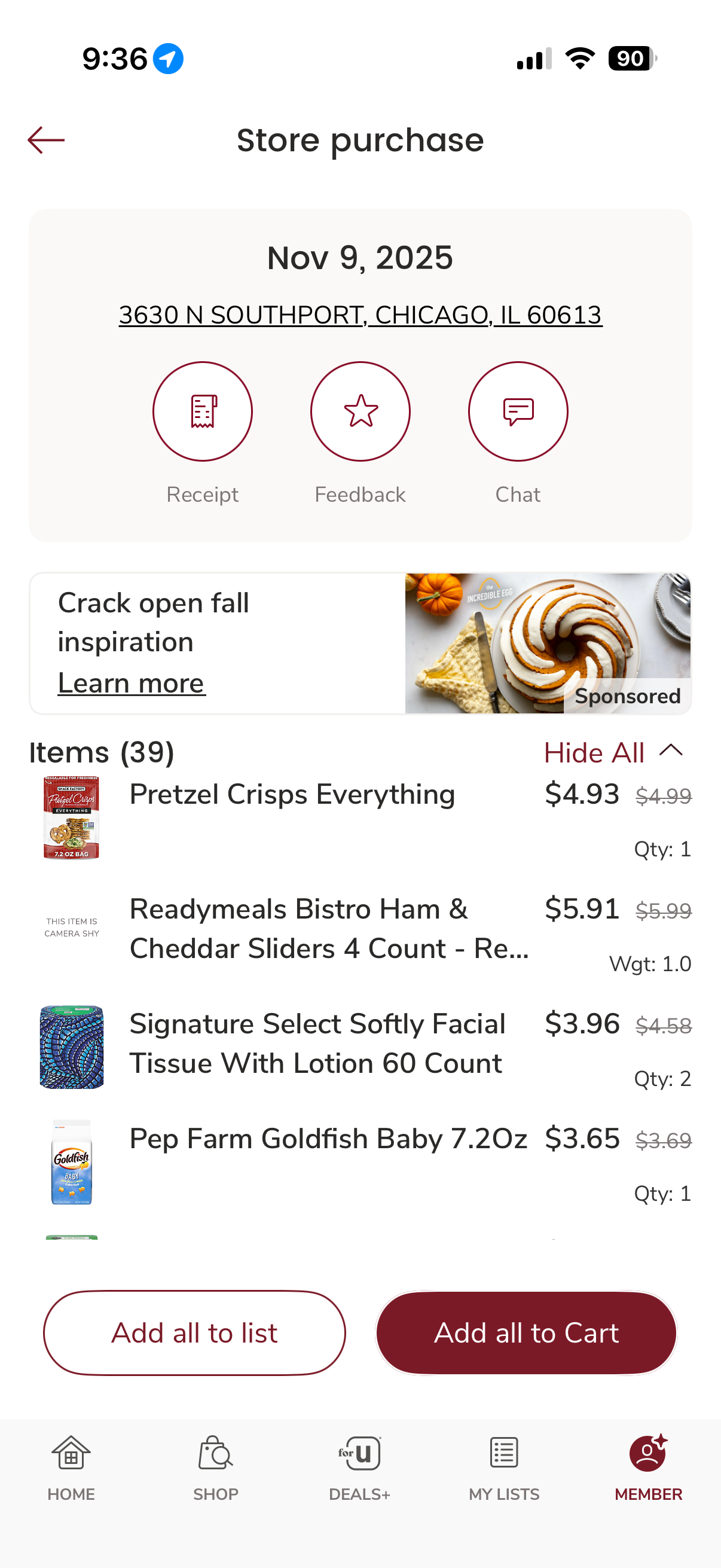
Task: Tap Learn more on the sponsored banner
Action: point(132,683)
